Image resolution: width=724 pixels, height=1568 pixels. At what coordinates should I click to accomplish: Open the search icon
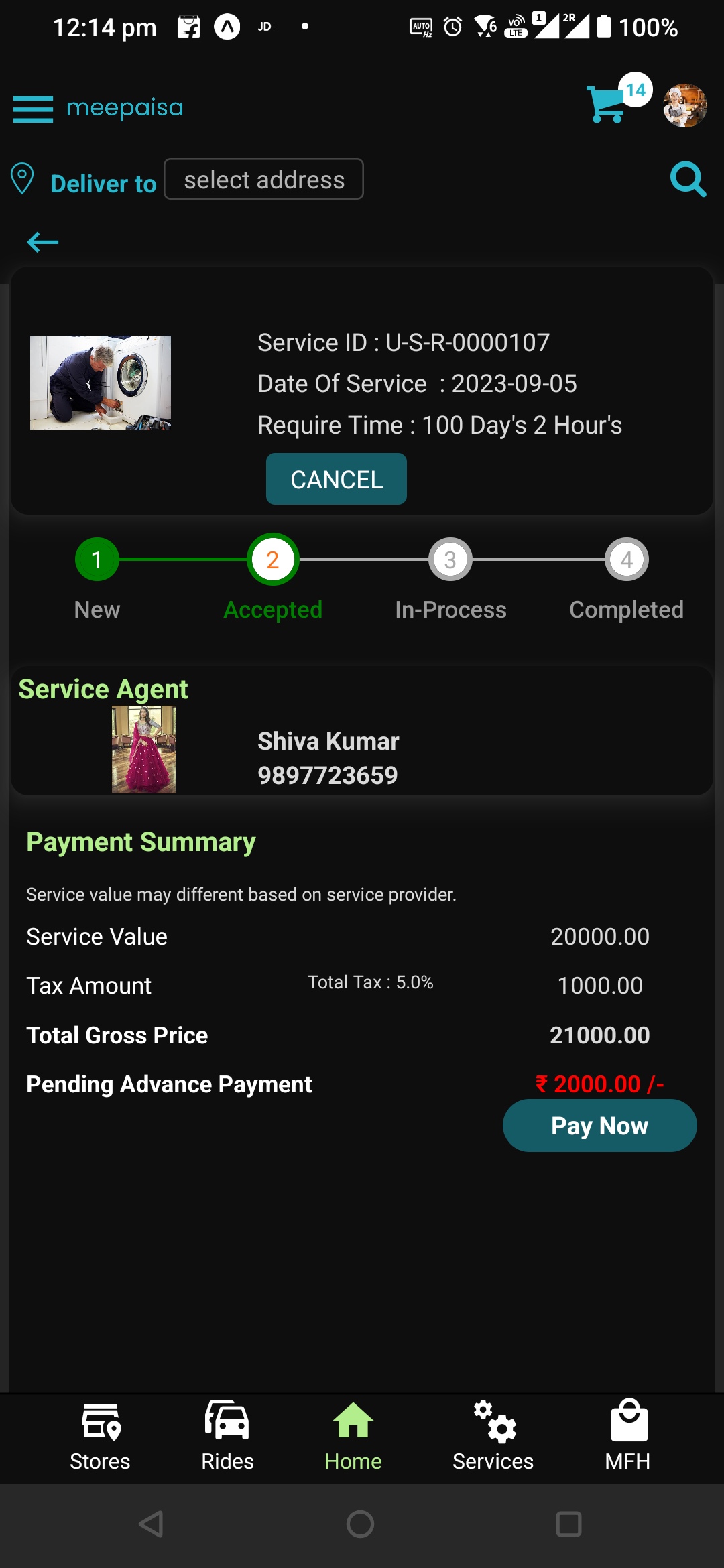tap(688, 180)
